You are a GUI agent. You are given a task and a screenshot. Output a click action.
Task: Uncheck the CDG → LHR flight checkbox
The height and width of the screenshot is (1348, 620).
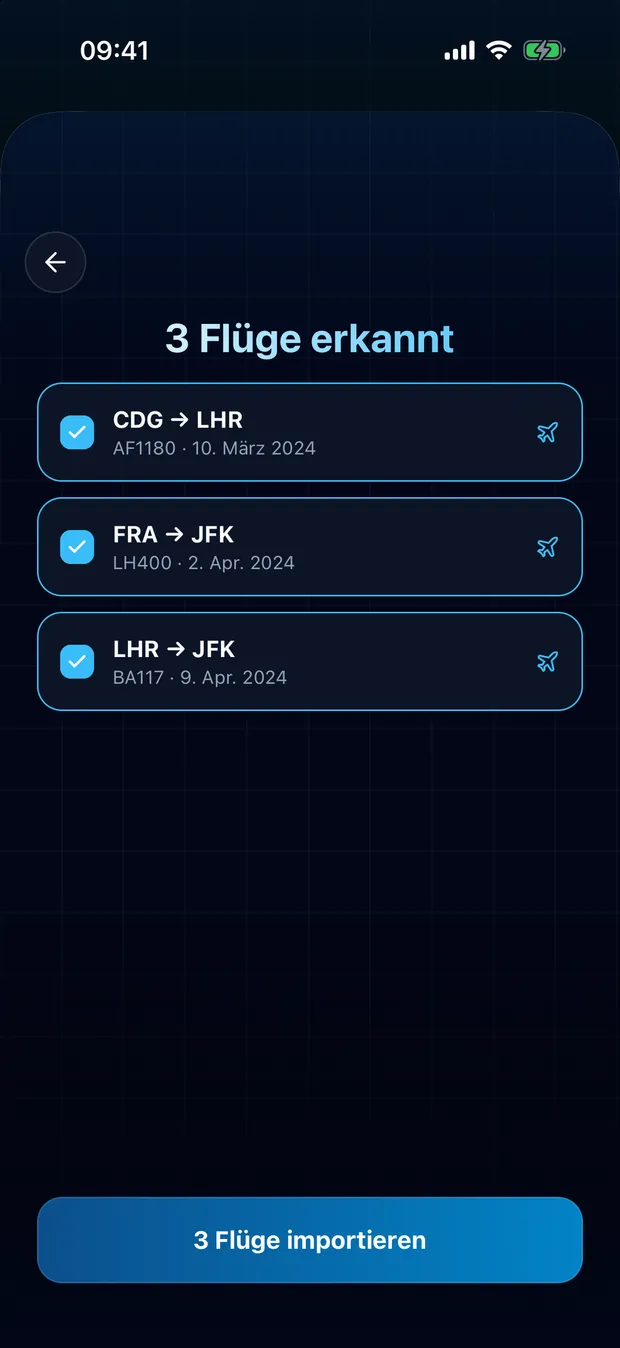click(77, 432)
